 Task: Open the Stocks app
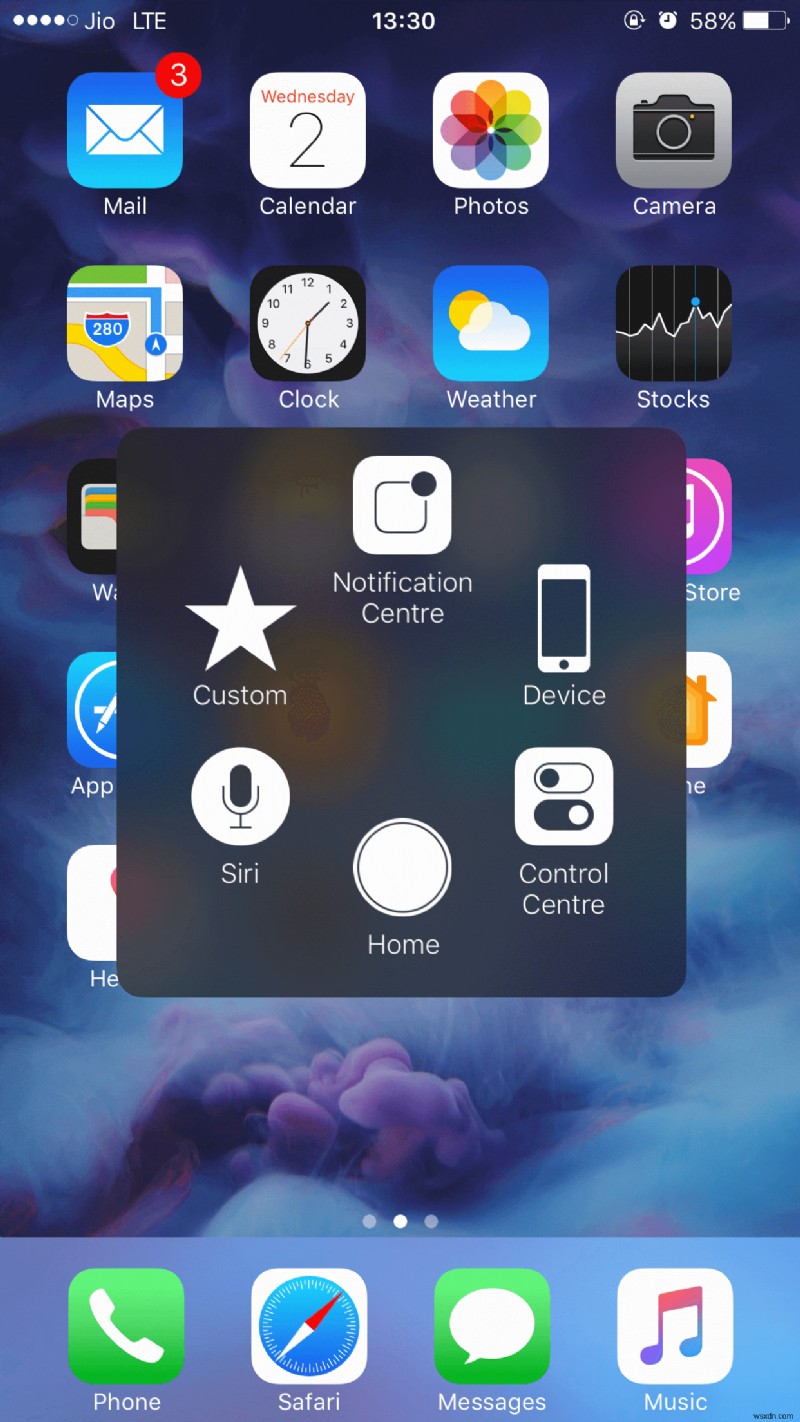[673, 324]
